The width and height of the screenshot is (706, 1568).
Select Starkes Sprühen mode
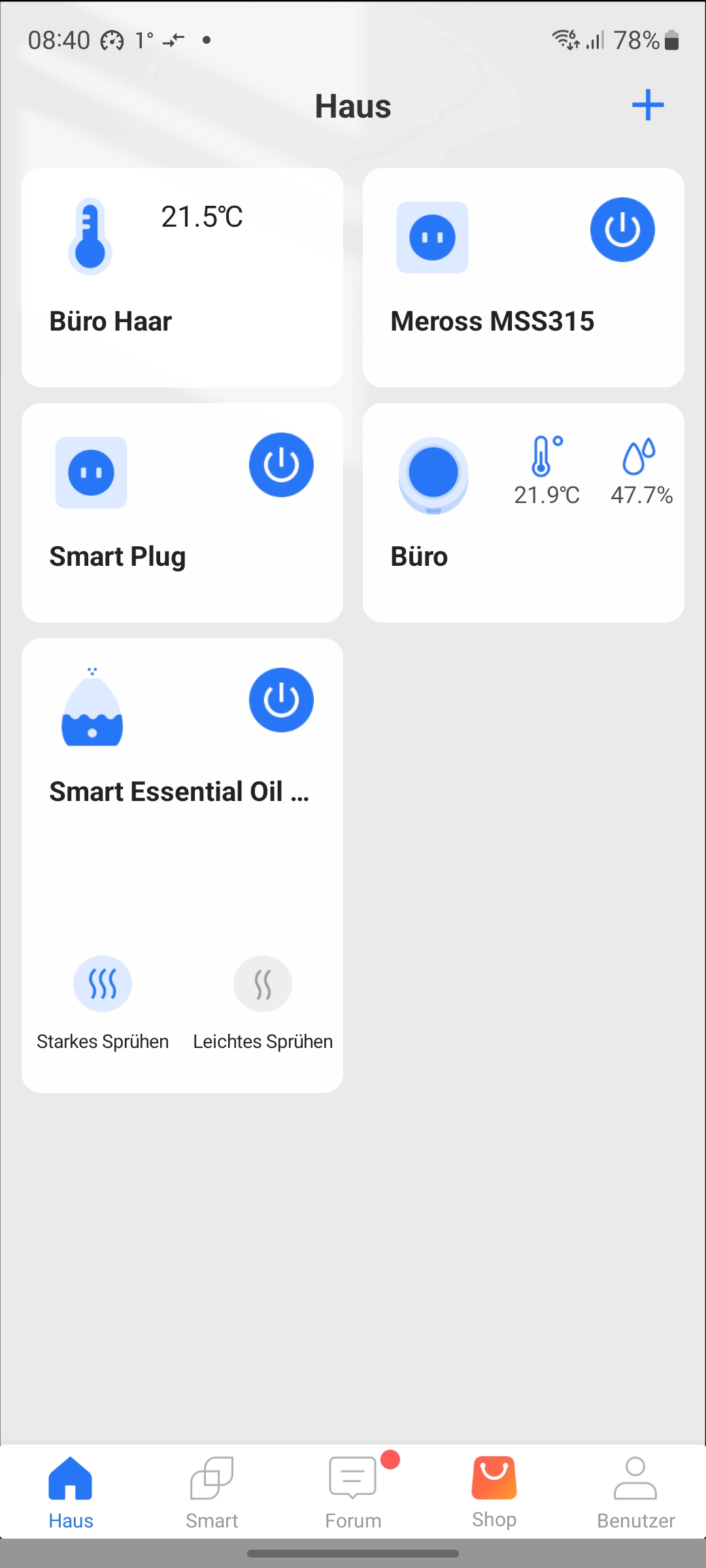[103, 984]
